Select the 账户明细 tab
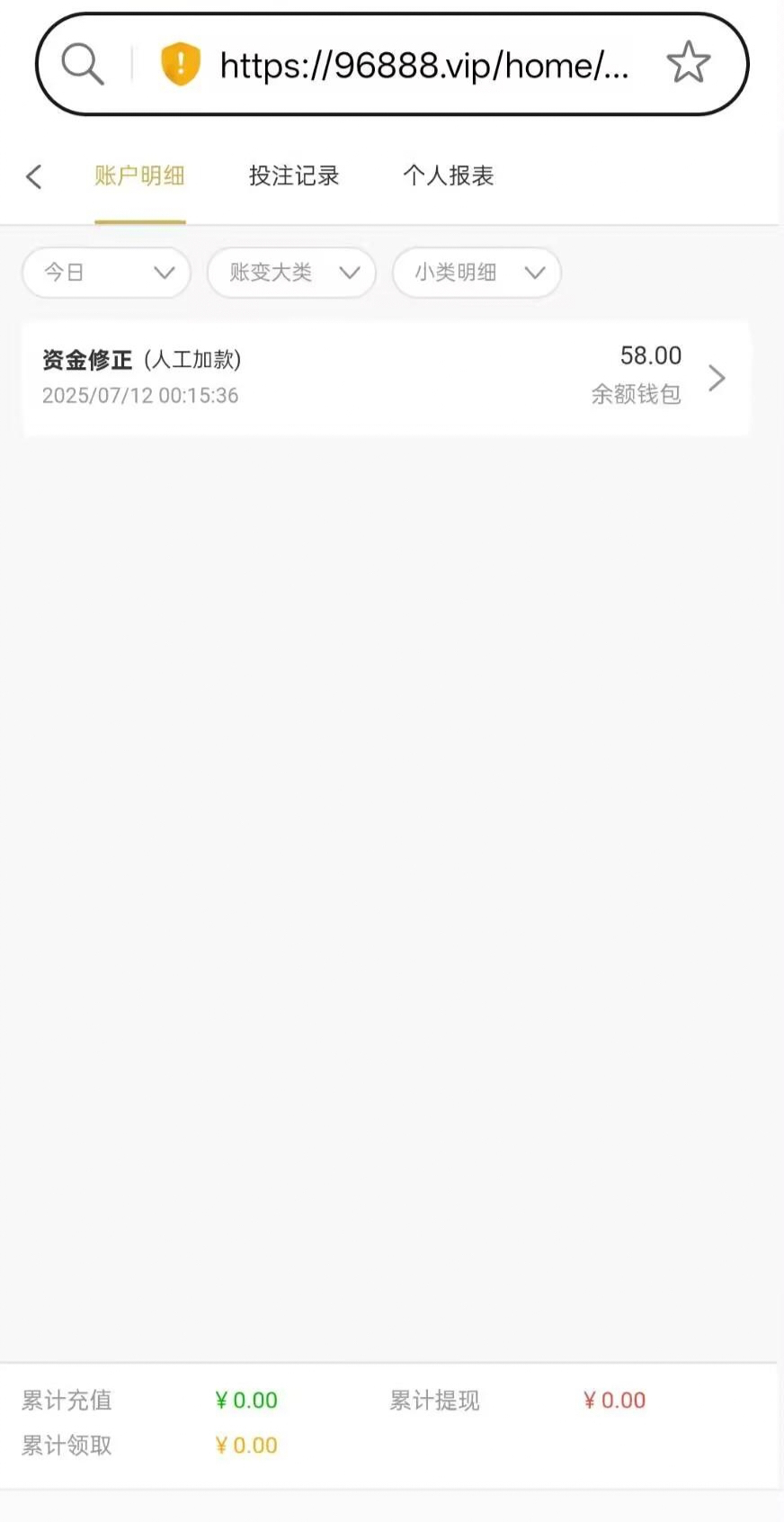 coord(139,175)
